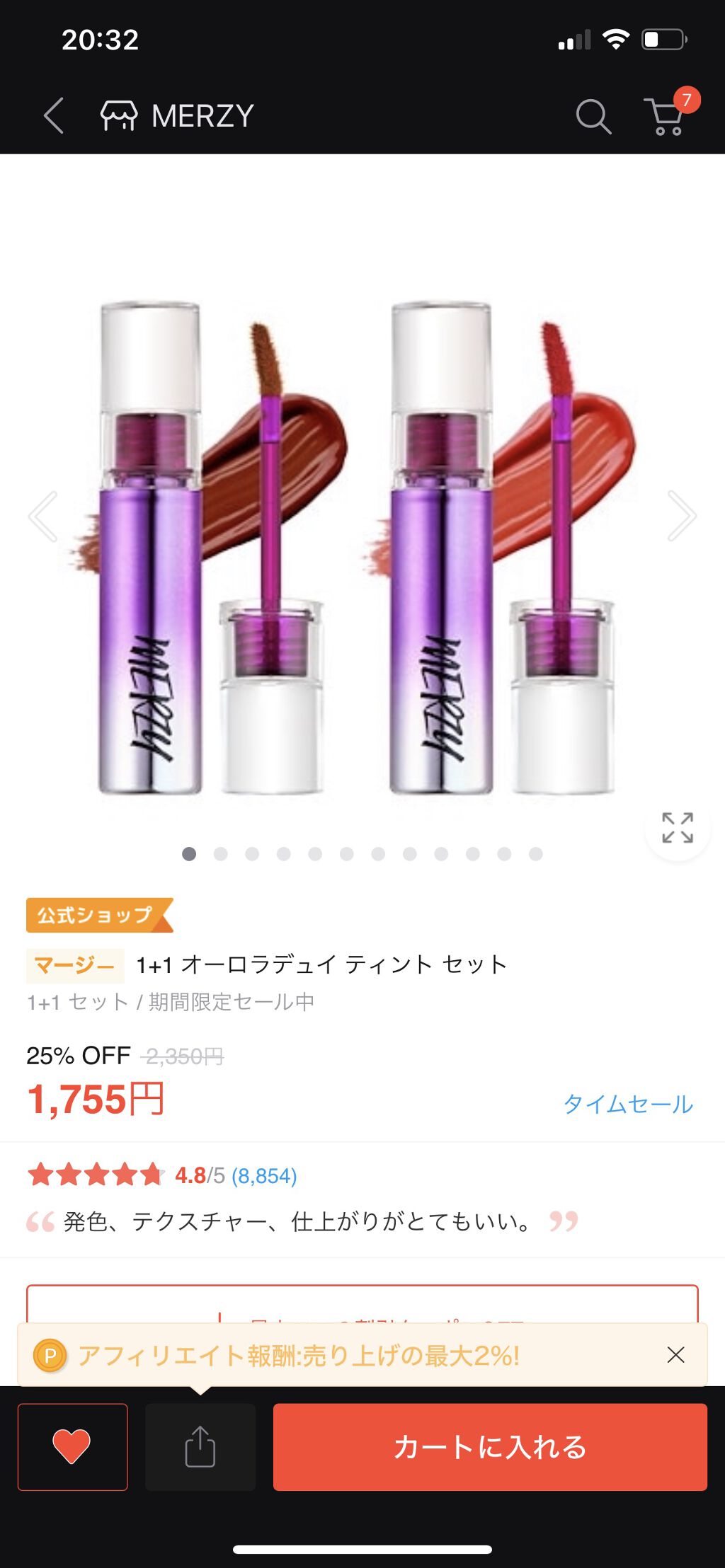The height and width of the screenshot is (1568, 725).
Task: Expand product image to fullscreen
Action: (x=677, y=827)
